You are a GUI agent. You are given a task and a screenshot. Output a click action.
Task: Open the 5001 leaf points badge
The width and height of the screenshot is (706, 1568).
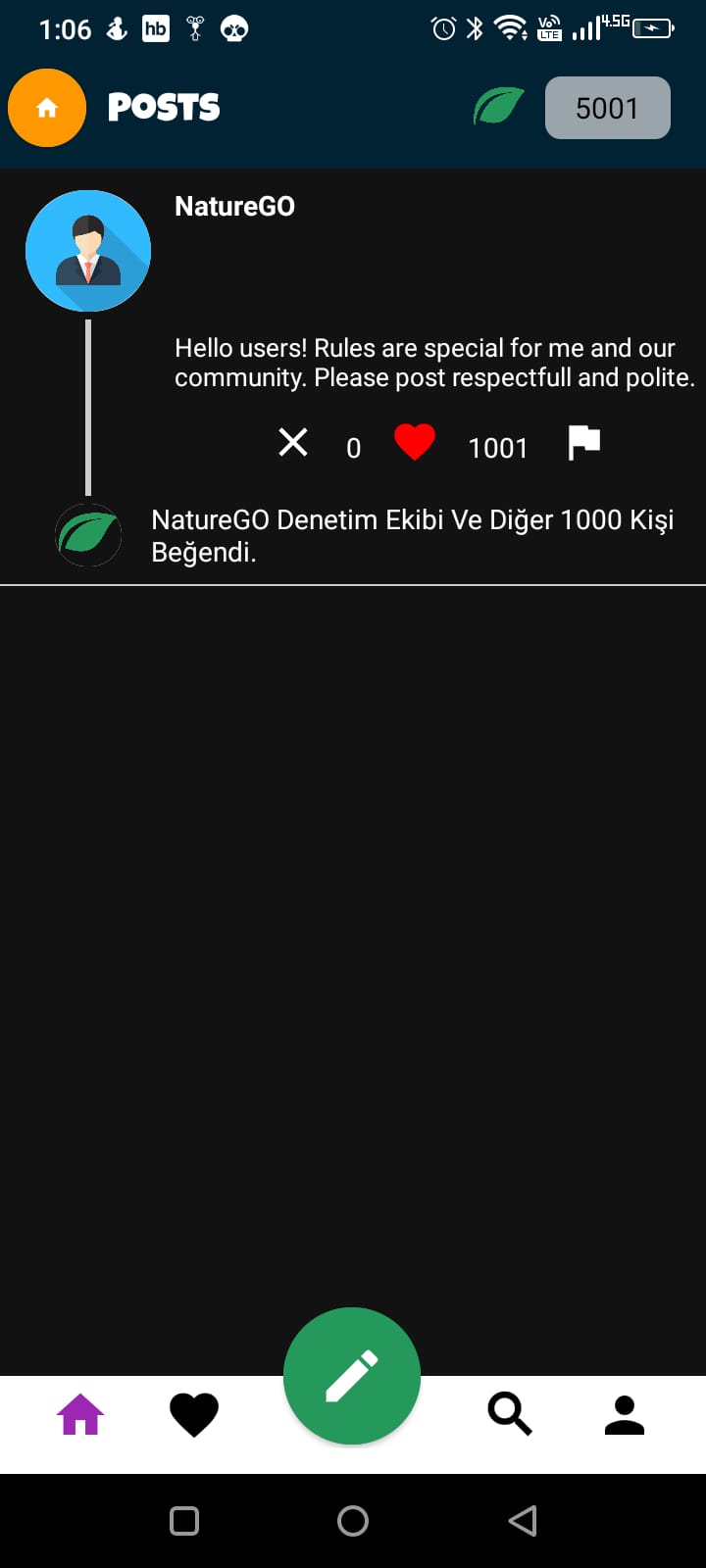tap(607, 108)
